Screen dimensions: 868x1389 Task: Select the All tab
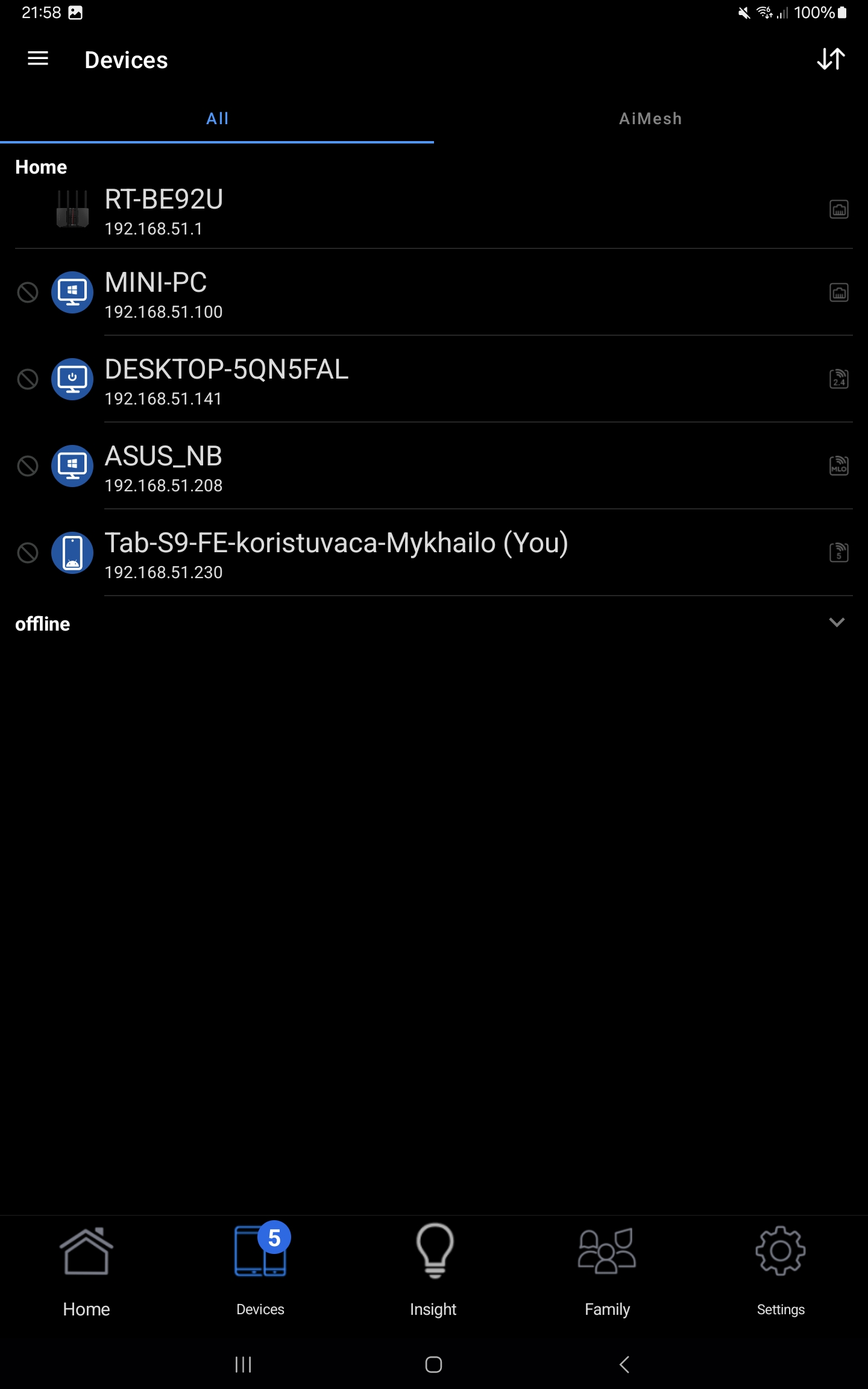[x=217, y=119]
